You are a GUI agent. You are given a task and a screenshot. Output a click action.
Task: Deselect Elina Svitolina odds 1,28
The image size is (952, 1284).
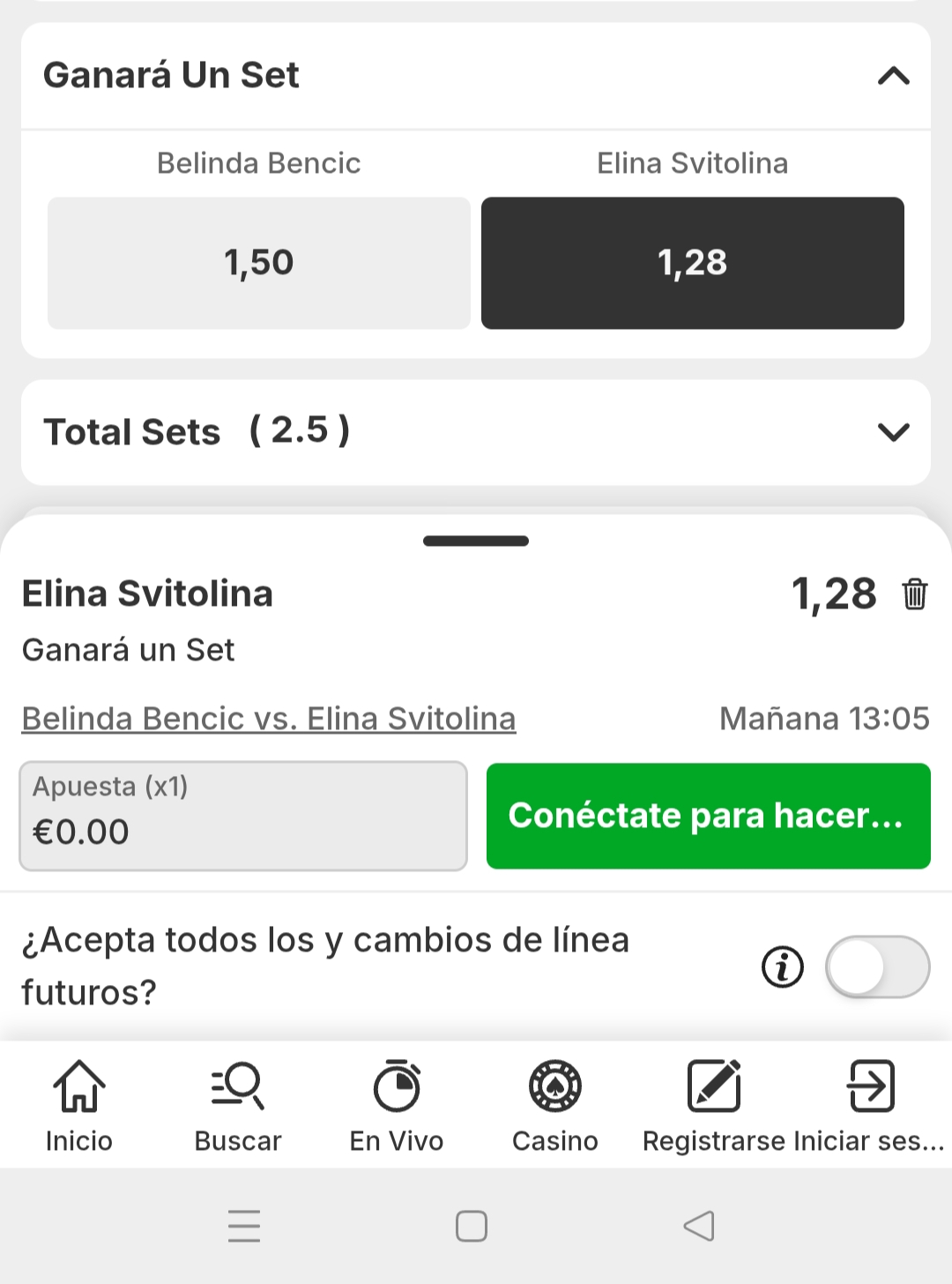(x=692, y=263)
